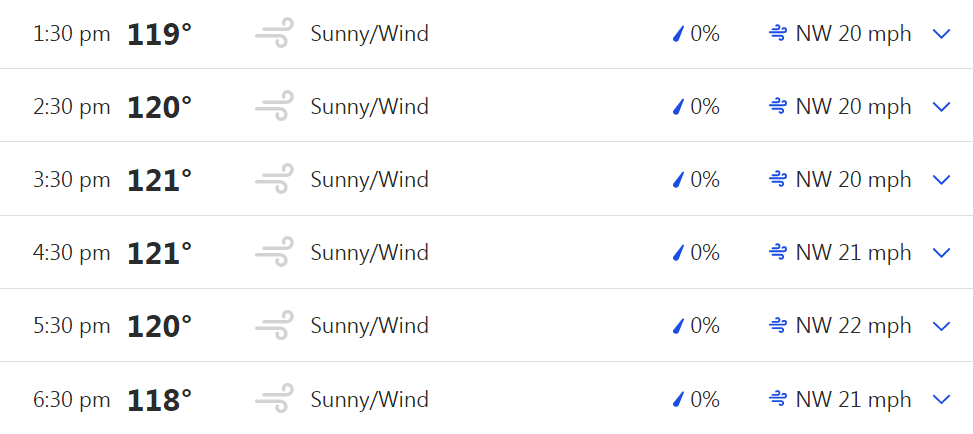Open details for the 3:30 pm forecast
Screen dimensions: 973x434
coord(940,180)
